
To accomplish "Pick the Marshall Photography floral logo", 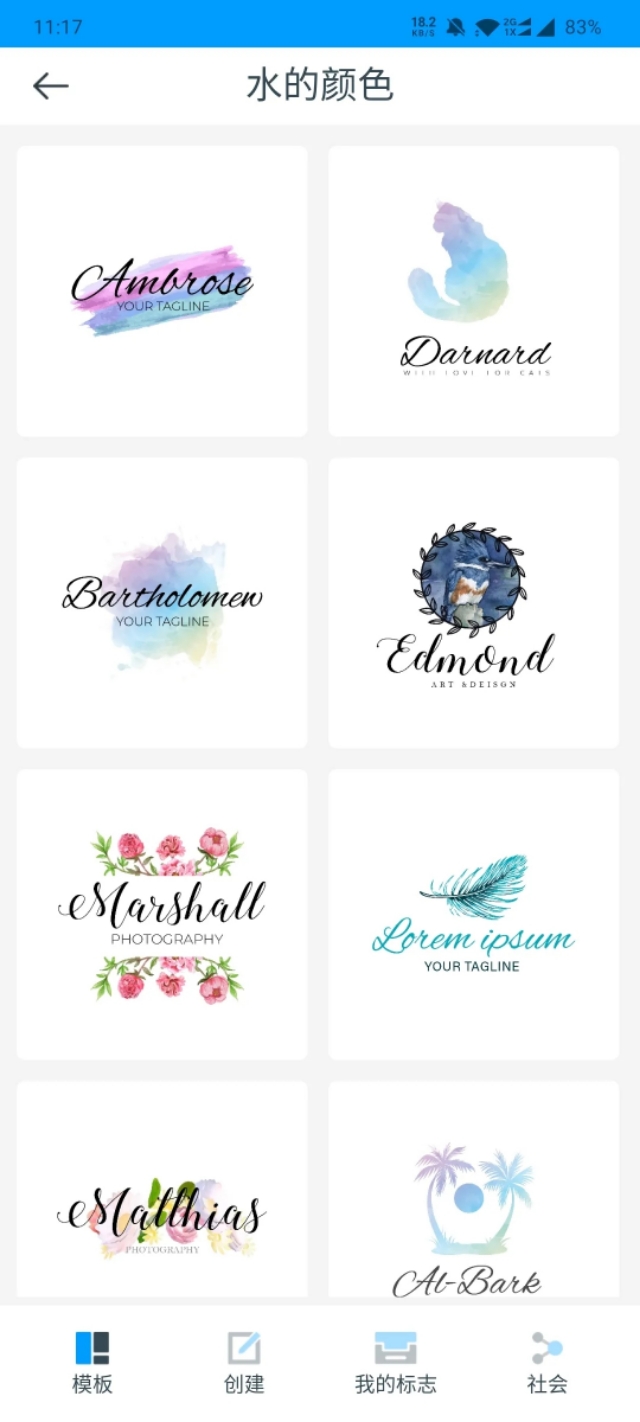I will tap(162, 914).
